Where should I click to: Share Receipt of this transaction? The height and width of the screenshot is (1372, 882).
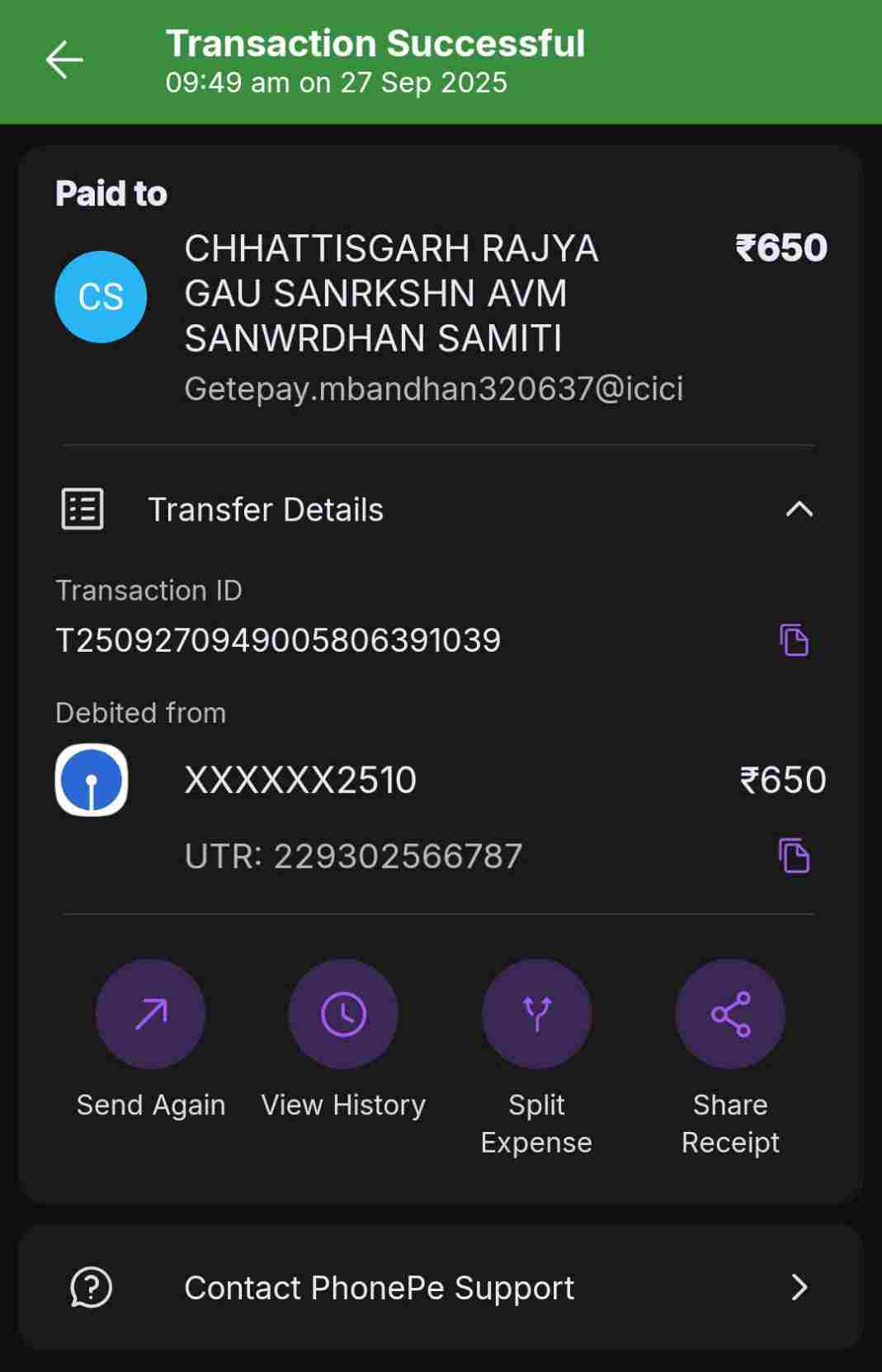pos(730,1014)
